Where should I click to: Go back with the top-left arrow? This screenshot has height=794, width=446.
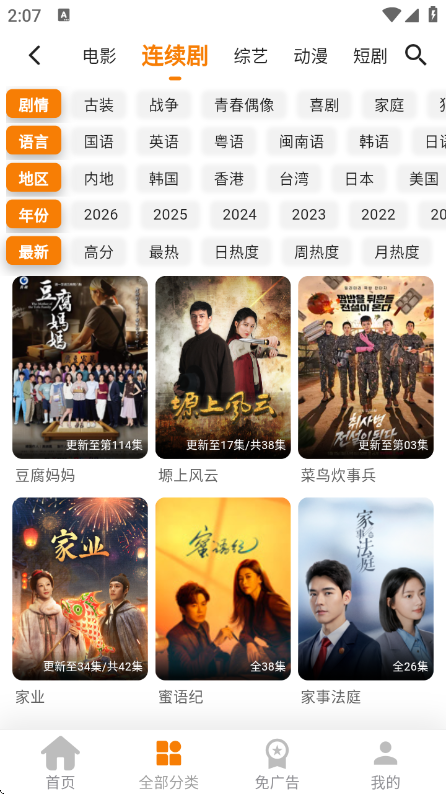coord(34,55)
